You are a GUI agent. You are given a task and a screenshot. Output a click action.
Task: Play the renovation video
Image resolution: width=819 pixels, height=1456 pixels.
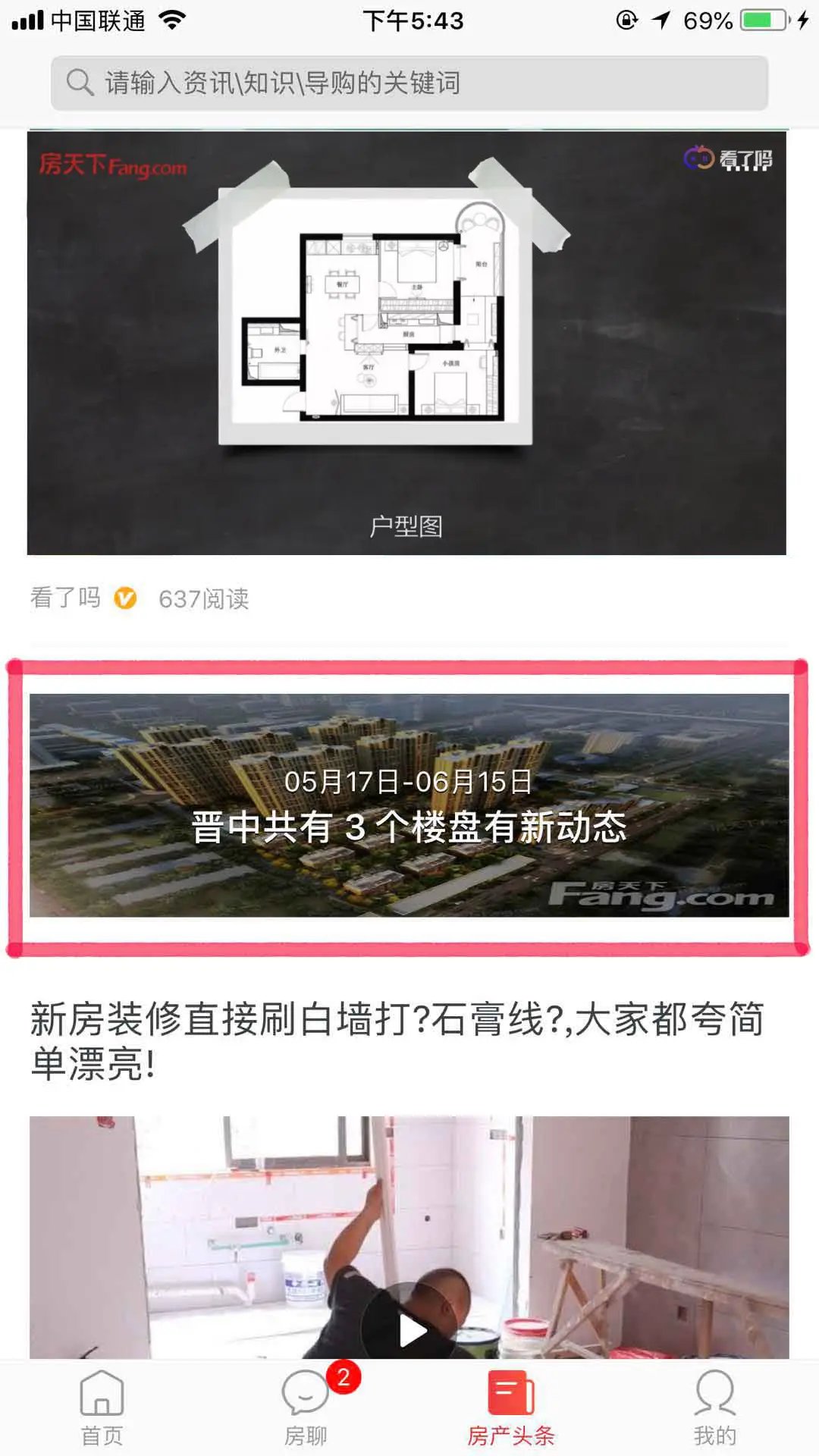[413, 1330]
